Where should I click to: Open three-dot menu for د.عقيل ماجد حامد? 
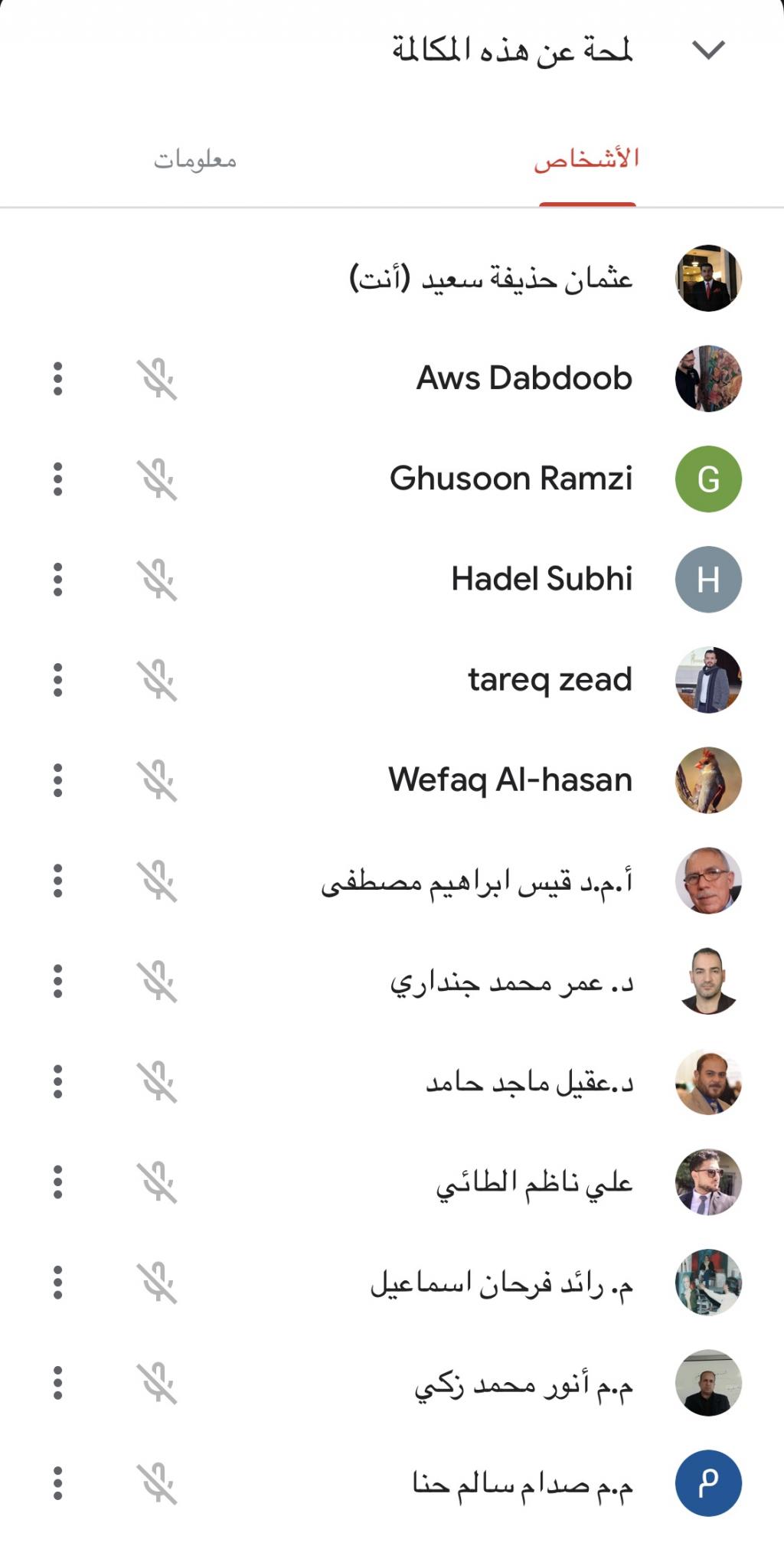[57, 1082]
